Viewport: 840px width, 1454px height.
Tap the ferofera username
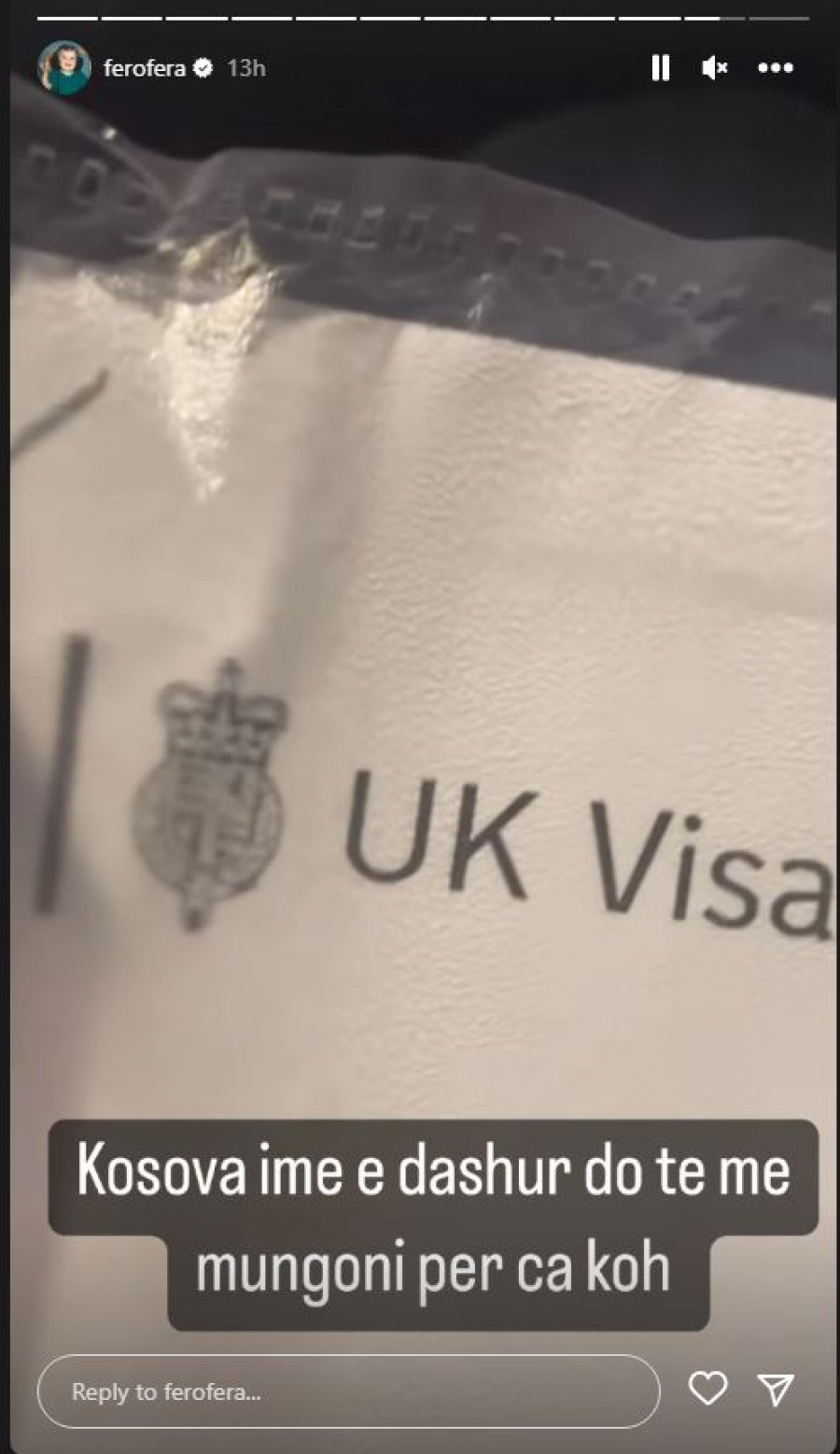(145, 68)
